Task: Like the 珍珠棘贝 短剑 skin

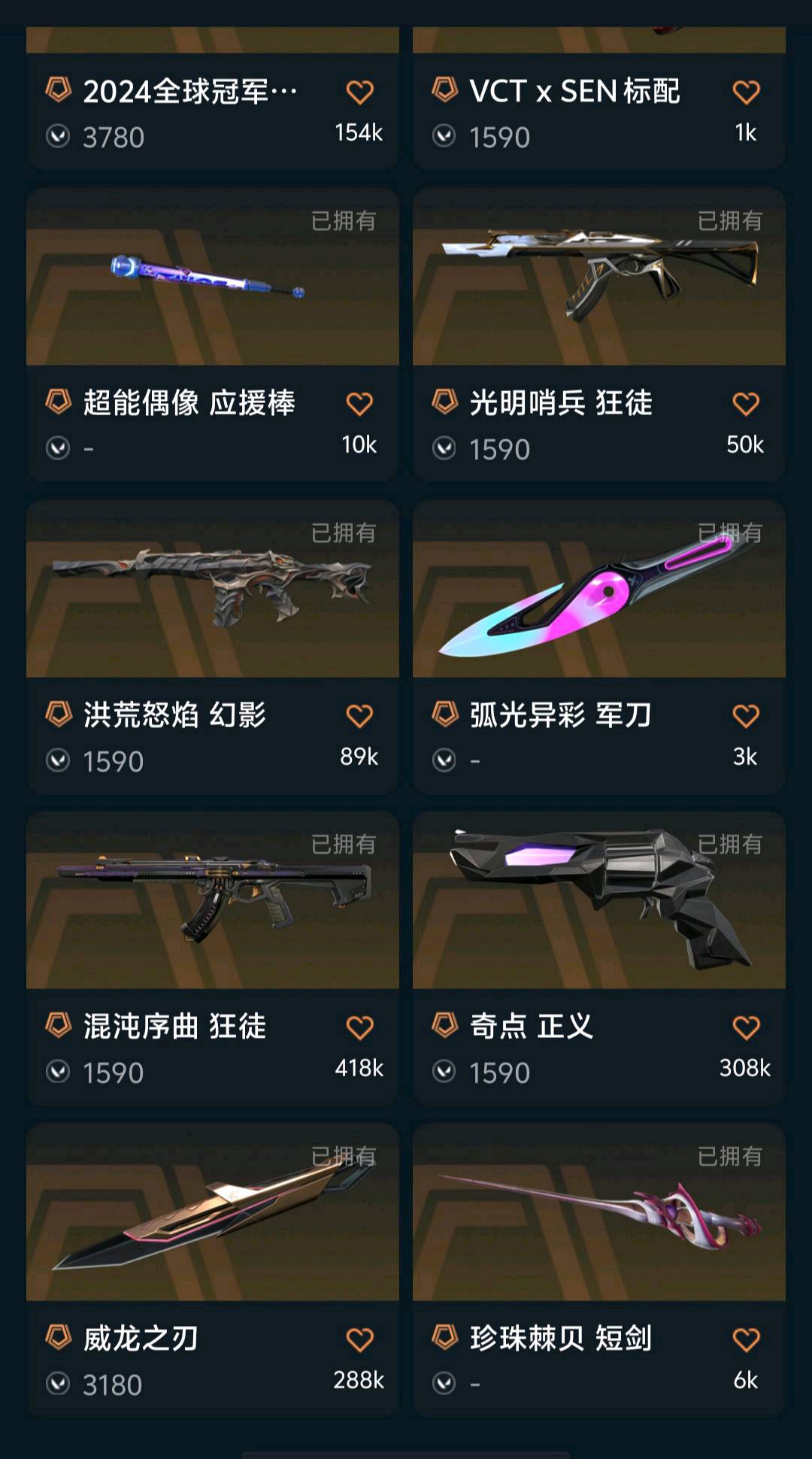Action: [x=746, y=1339]
